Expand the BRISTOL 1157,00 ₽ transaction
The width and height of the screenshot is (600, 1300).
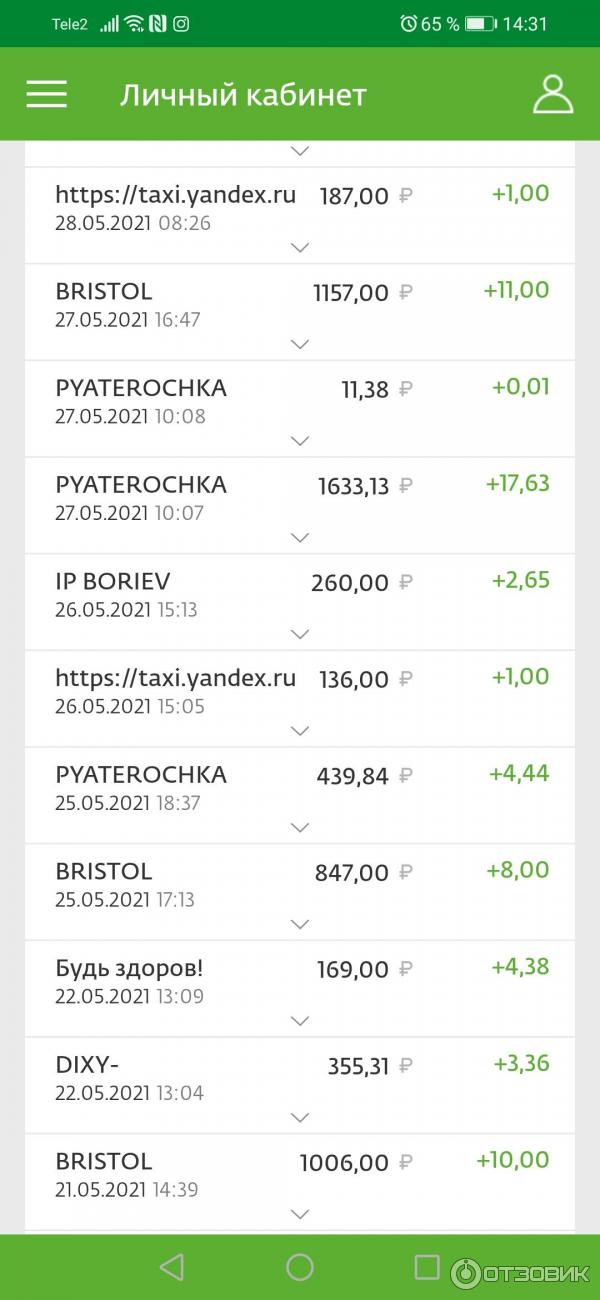(299, 344)
